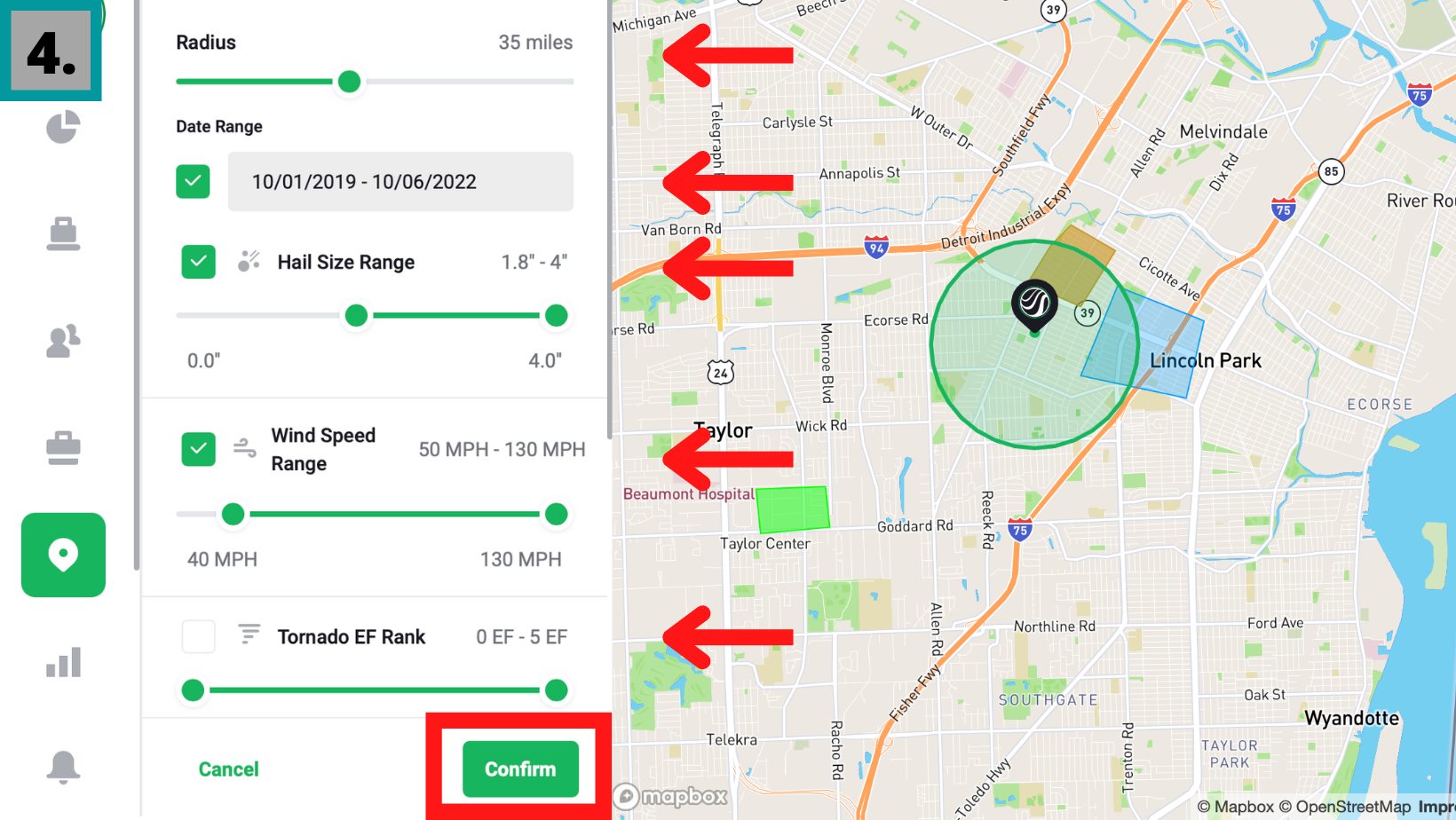Viewport: 1456px width, 820px height.
Task: Open the pie chart dashboard in sidebar
Action: tap(63, 127)
